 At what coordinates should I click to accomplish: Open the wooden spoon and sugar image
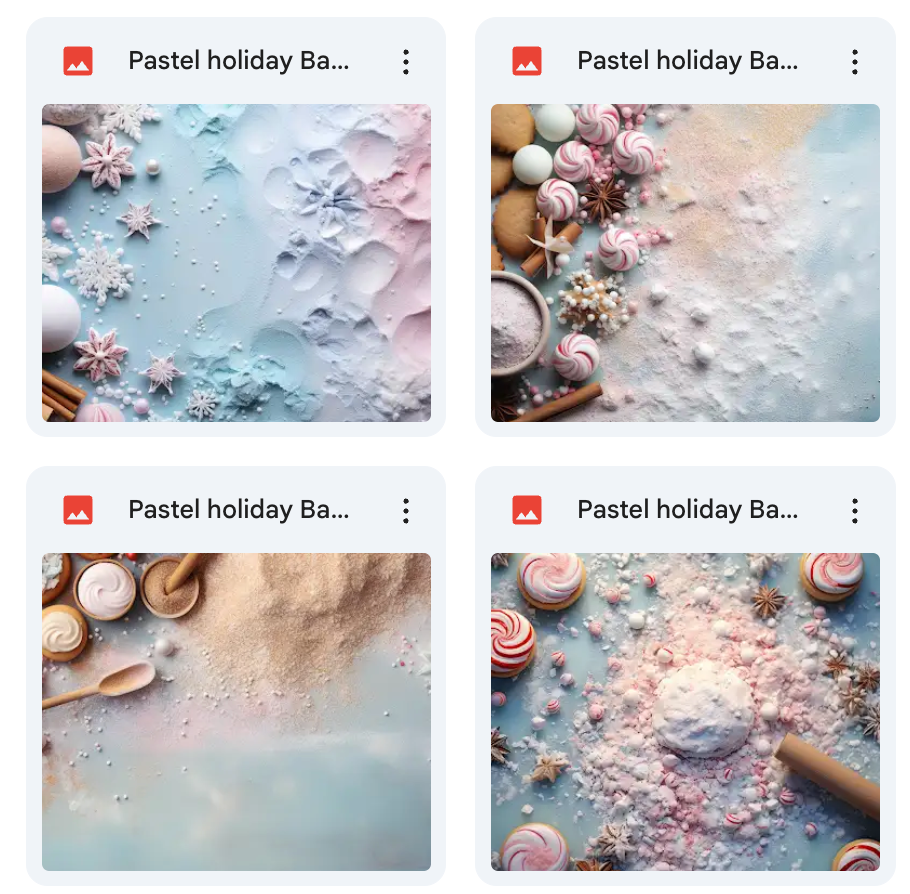236,711
